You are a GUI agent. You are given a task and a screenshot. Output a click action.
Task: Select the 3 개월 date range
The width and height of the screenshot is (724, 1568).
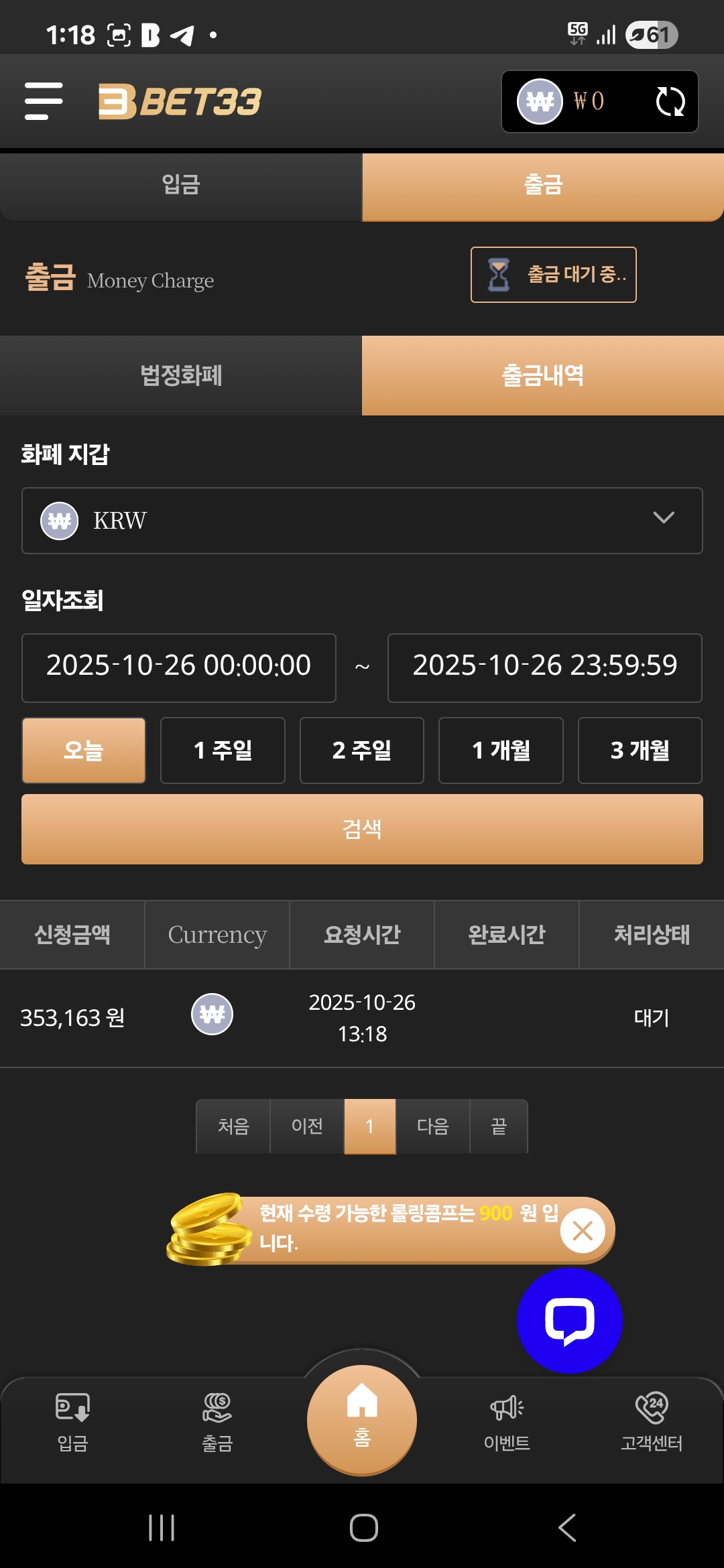pos(640,750)
